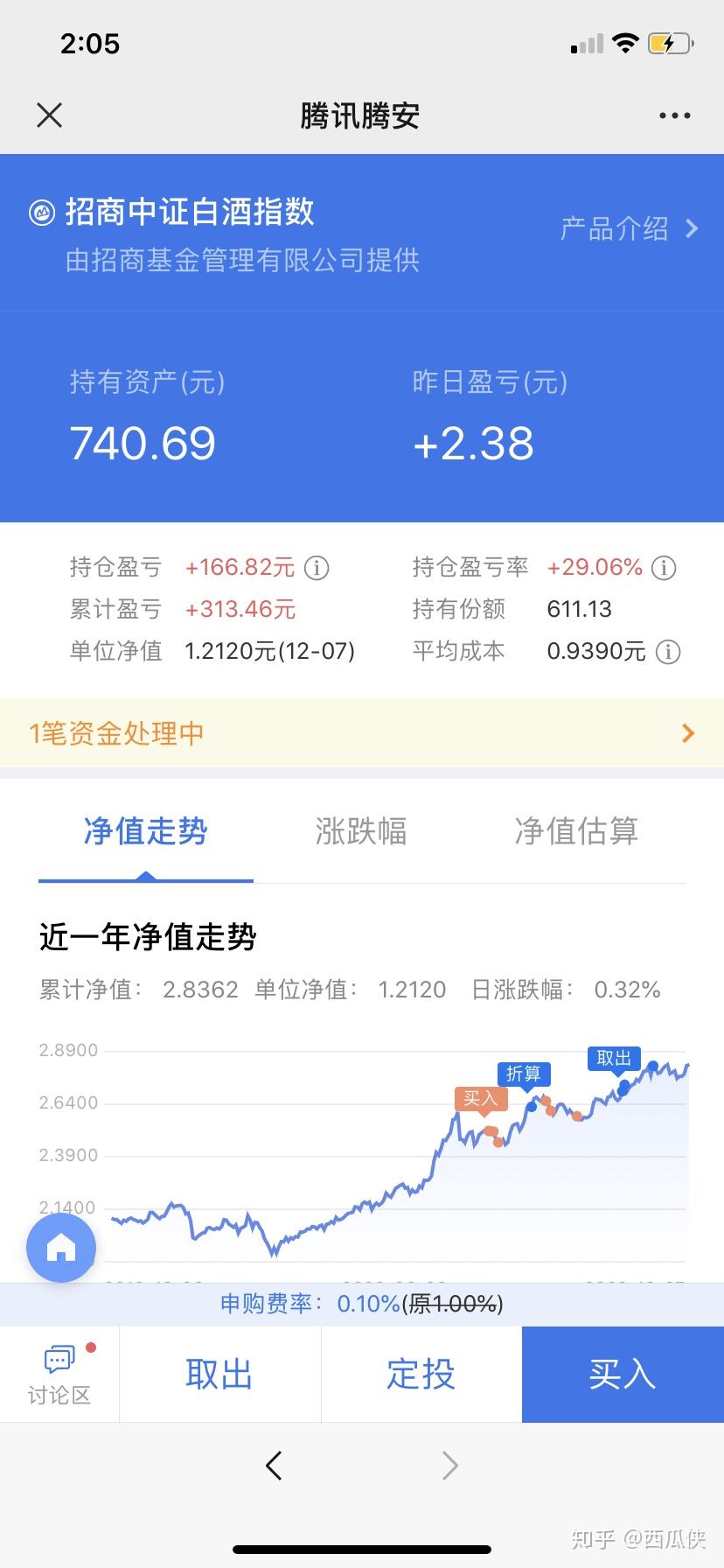This screenshot has width=724, height=1568.
Task: Switch to the 净值估算 tab
Action: [577, 832]
